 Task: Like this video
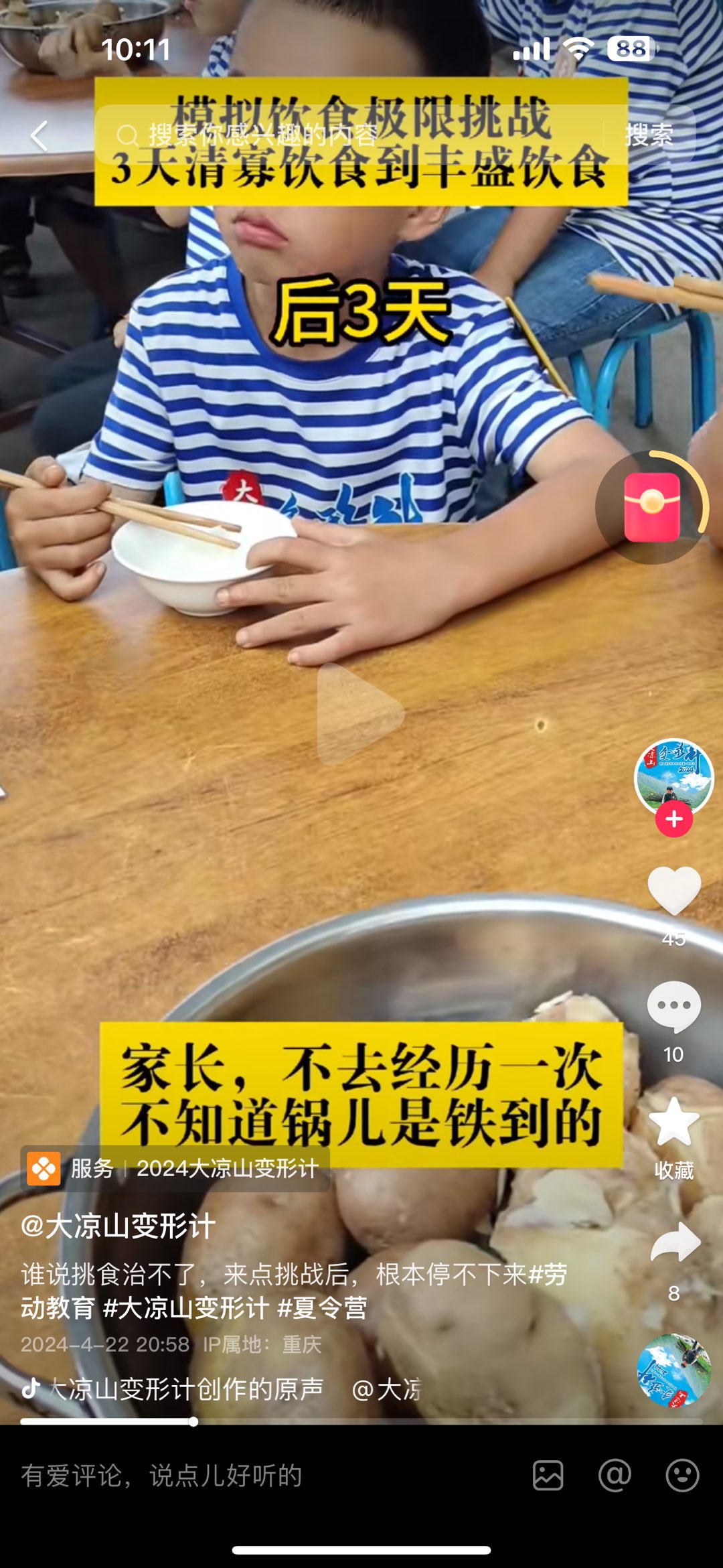coord(673,890)
